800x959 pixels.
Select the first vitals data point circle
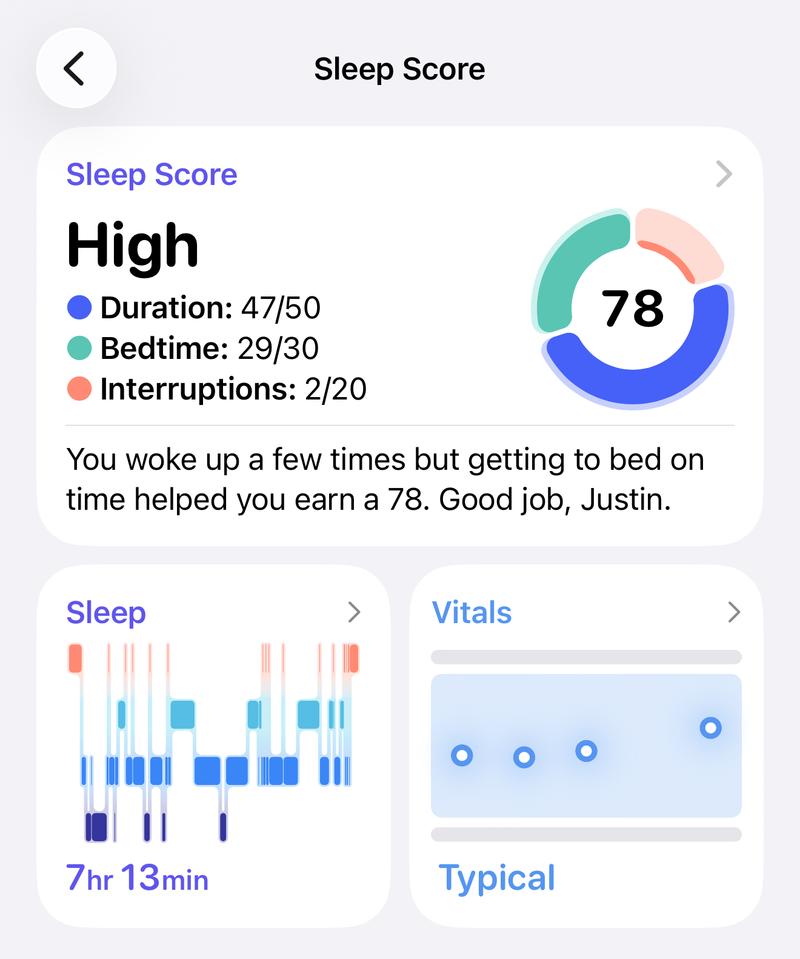pyautogui.click(x=461, y=757)
